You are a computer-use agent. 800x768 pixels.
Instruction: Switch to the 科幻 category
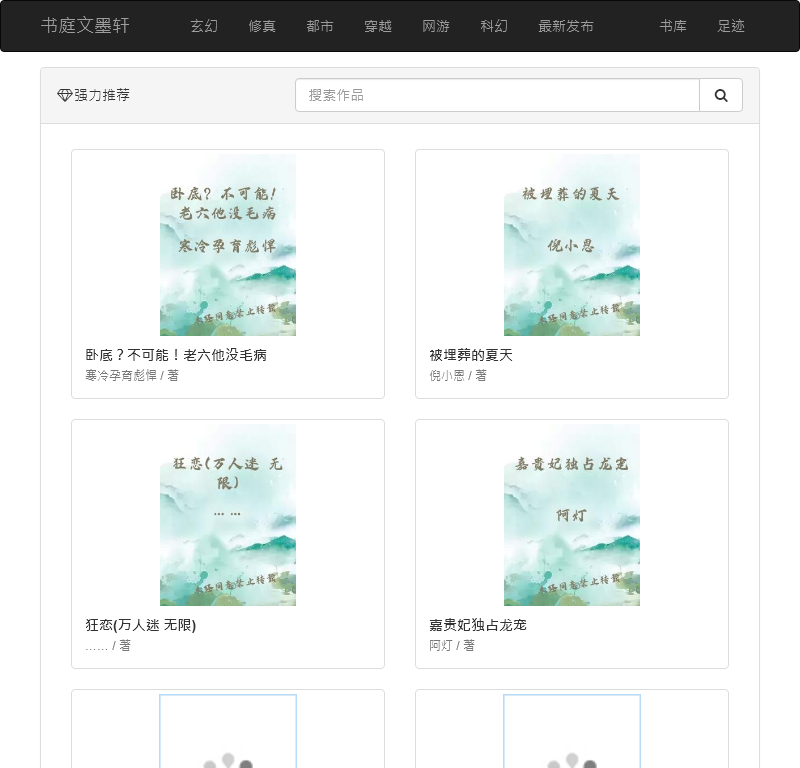click(x=494, y=26)
